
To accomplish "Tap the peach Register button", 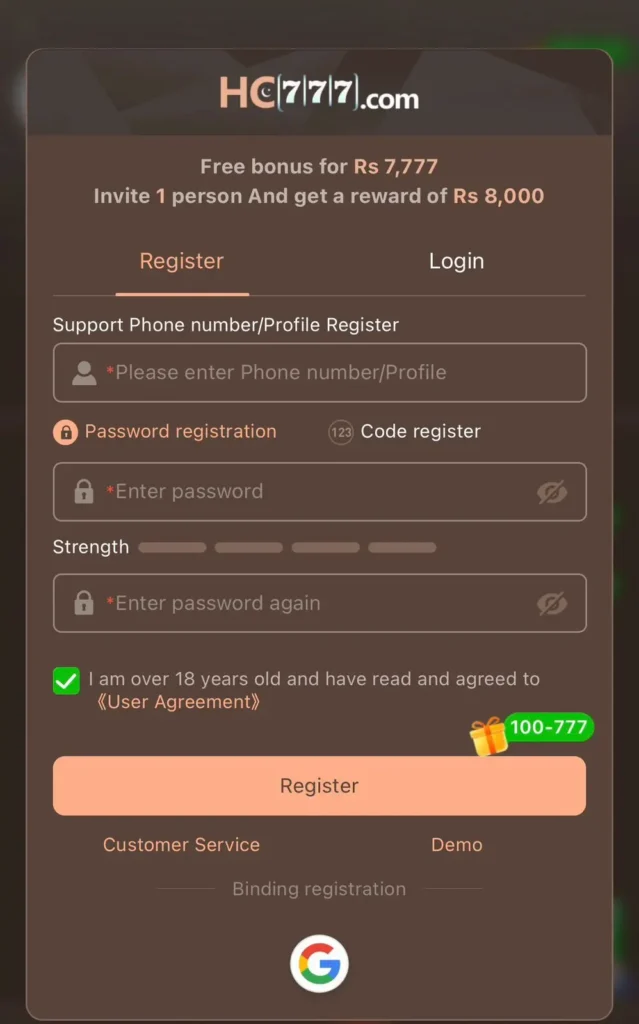I will 320,786.
